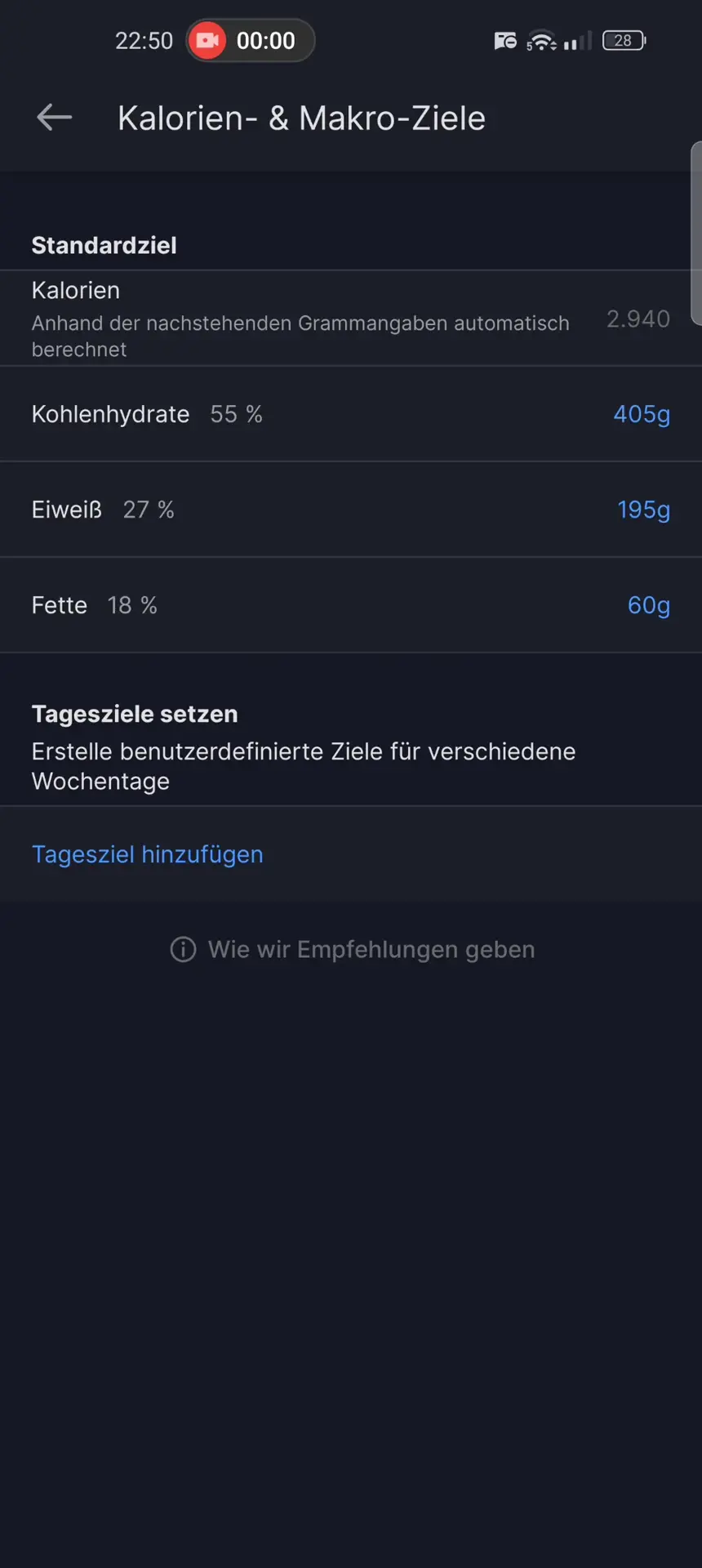Viewport: 702px width, 1568px height.
Task: Open the Kohlenhydrate 405g value editor
Action: pyautogui.click(x=642, y=414)
